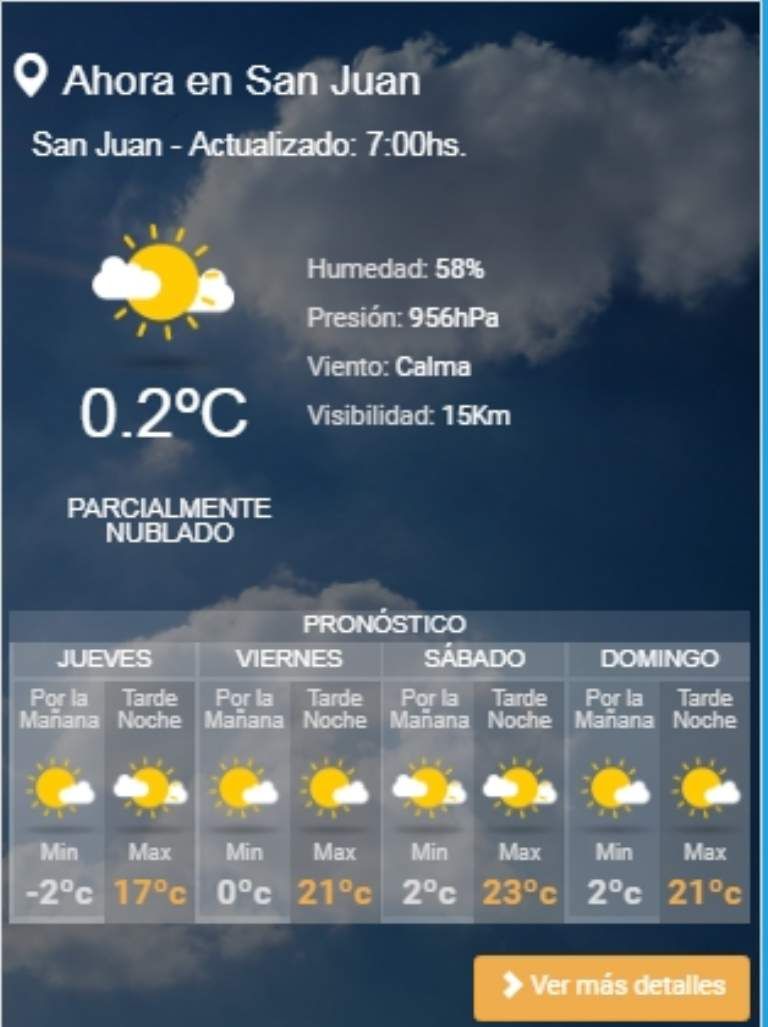
Task: Open Ver más detalles for the forecast
Action: 612,986
